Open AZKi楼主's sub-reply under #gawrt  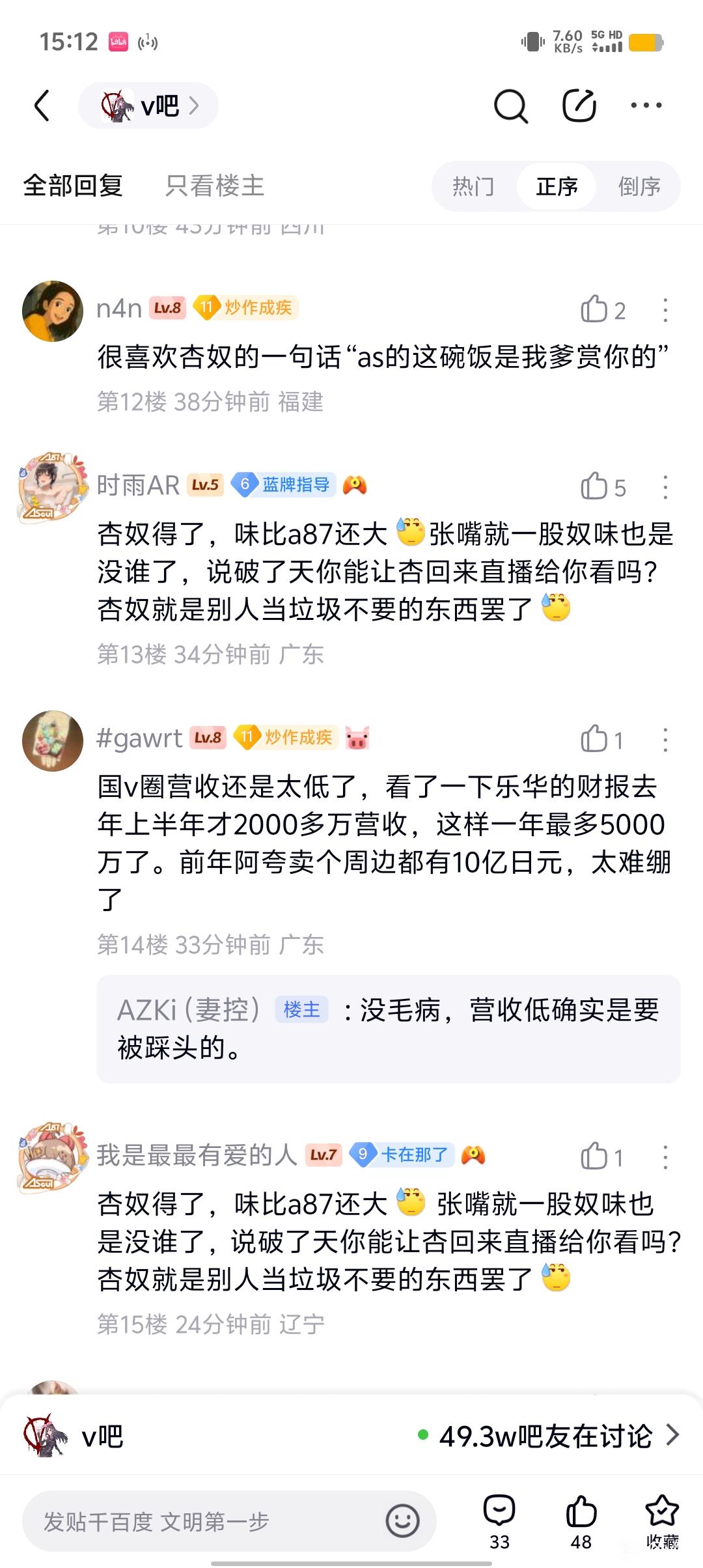click(x=388, y=1028)
